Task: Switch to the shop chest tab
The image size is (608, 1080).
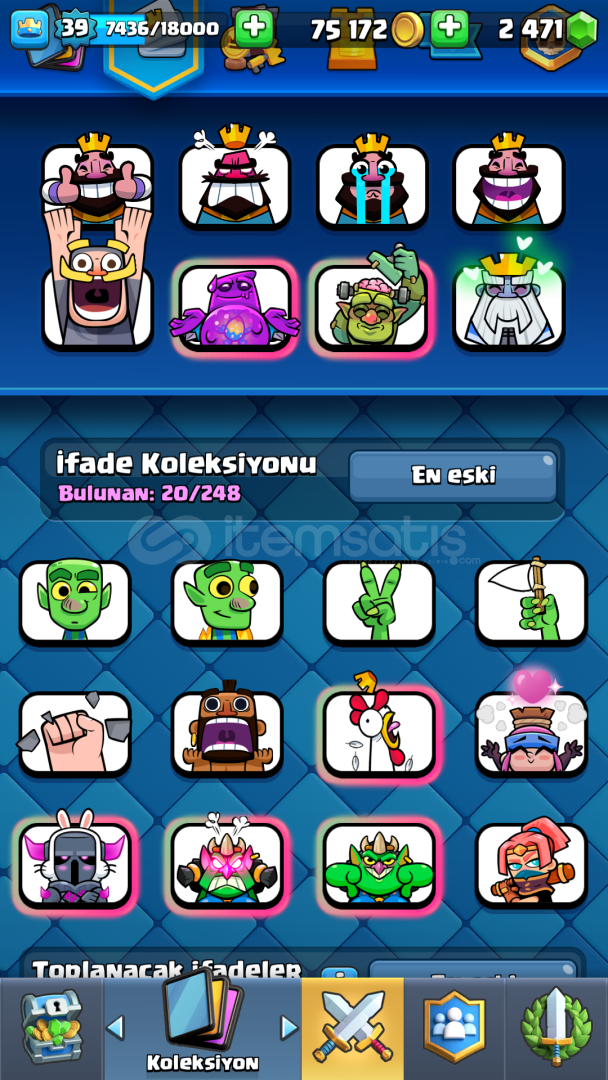Action: click(50, 1028)
